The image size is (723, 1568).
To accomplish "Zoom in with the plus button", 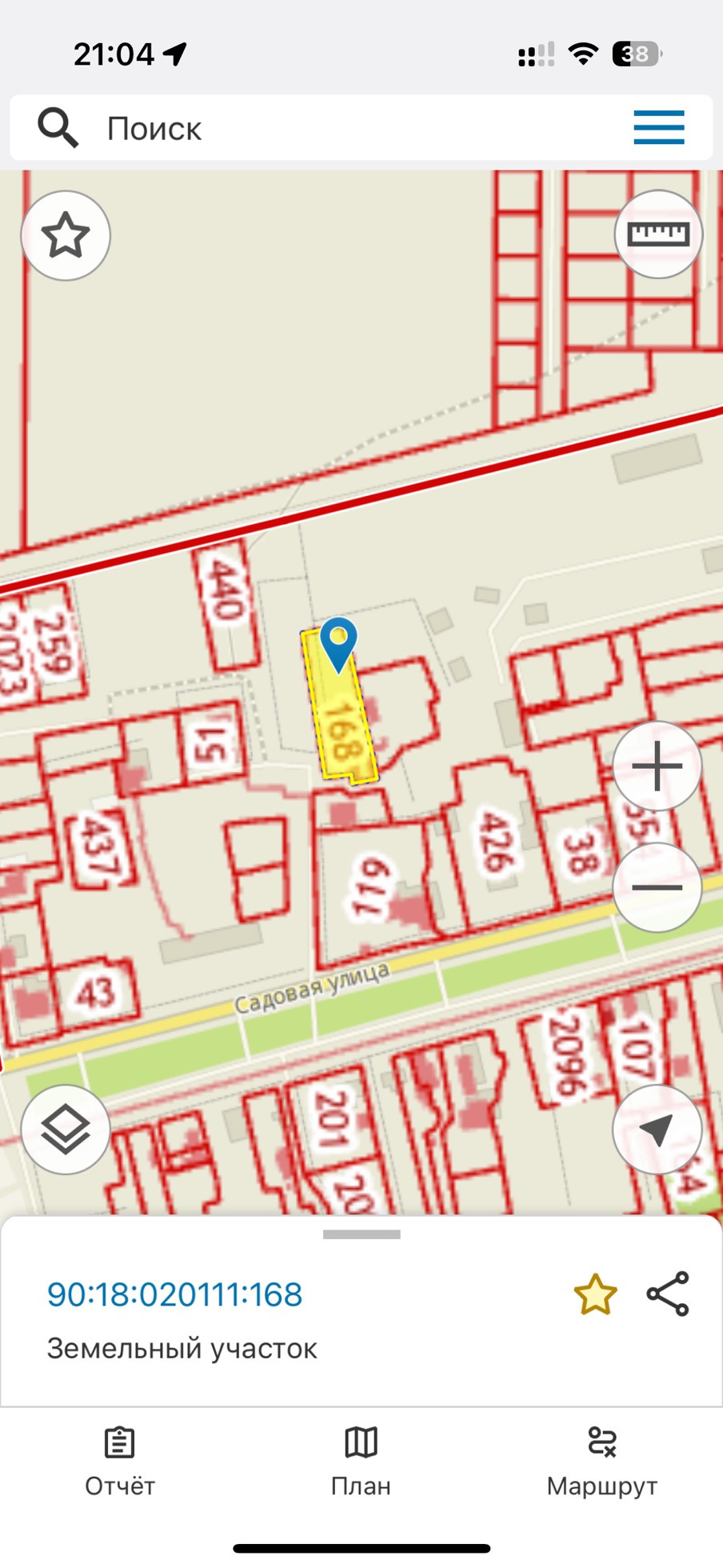I will (x=657, y=766).
